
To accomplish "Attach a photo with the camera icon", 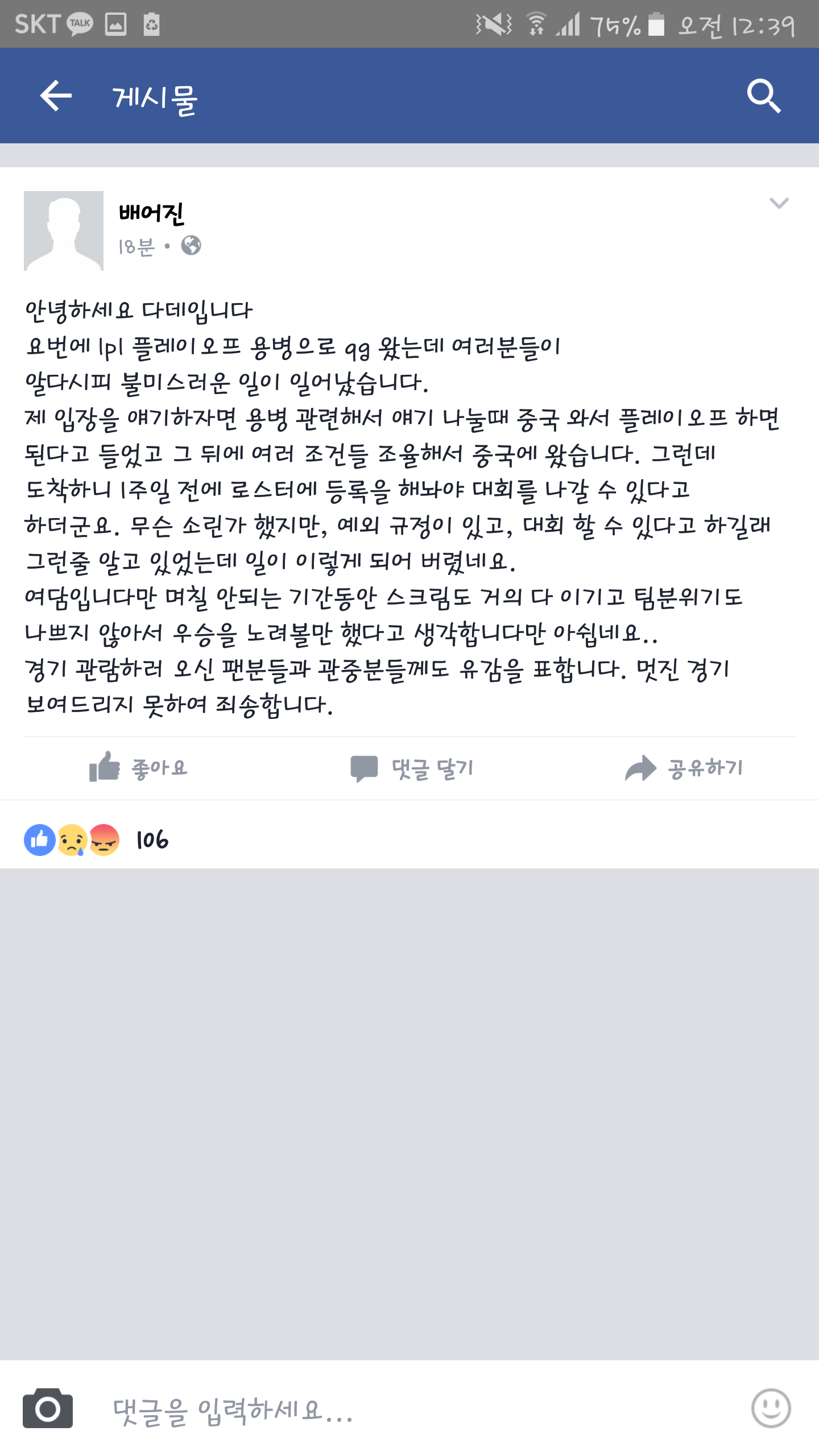I will (48, 1408).
